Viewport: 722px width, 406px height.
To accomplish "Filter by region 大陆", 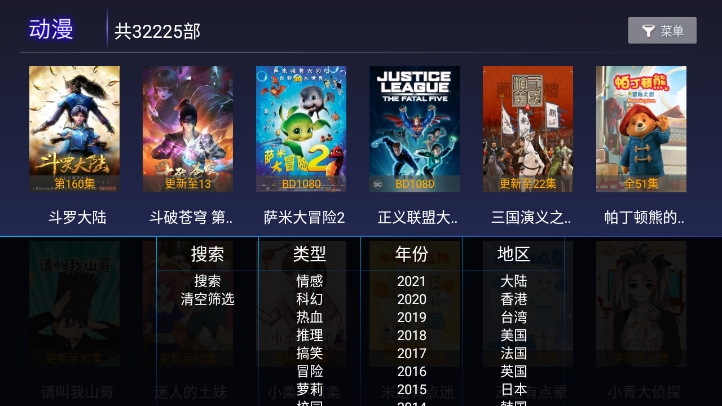I will 513,281.
